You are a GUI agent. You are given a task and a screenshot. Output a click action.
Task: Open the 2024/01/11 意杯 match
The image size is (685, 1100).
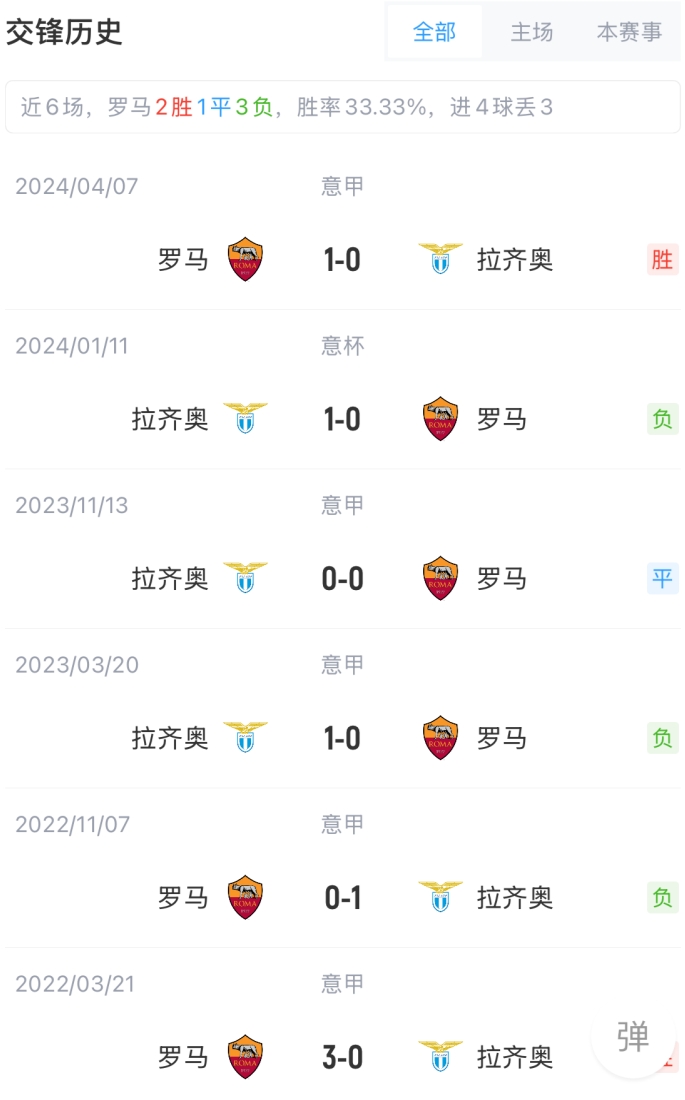342,419
